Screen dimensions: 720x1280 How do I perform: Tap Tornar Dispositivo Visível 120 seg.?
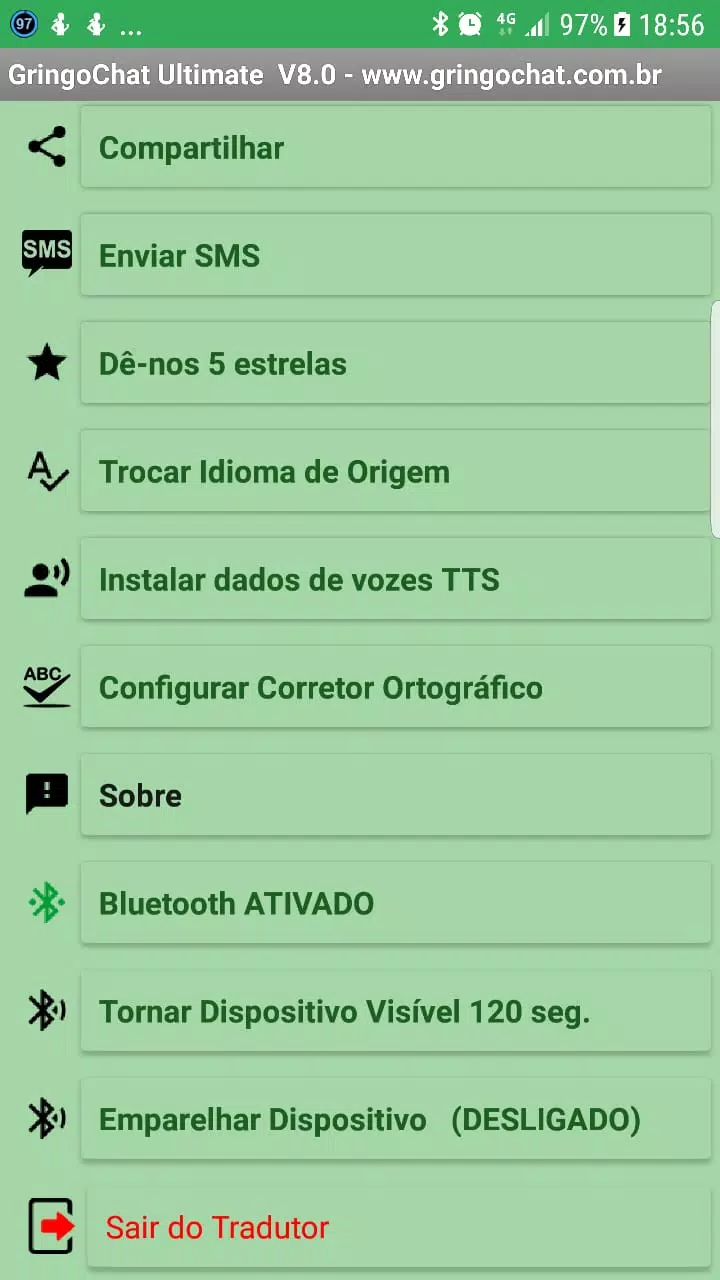[x=395, y=1012]
